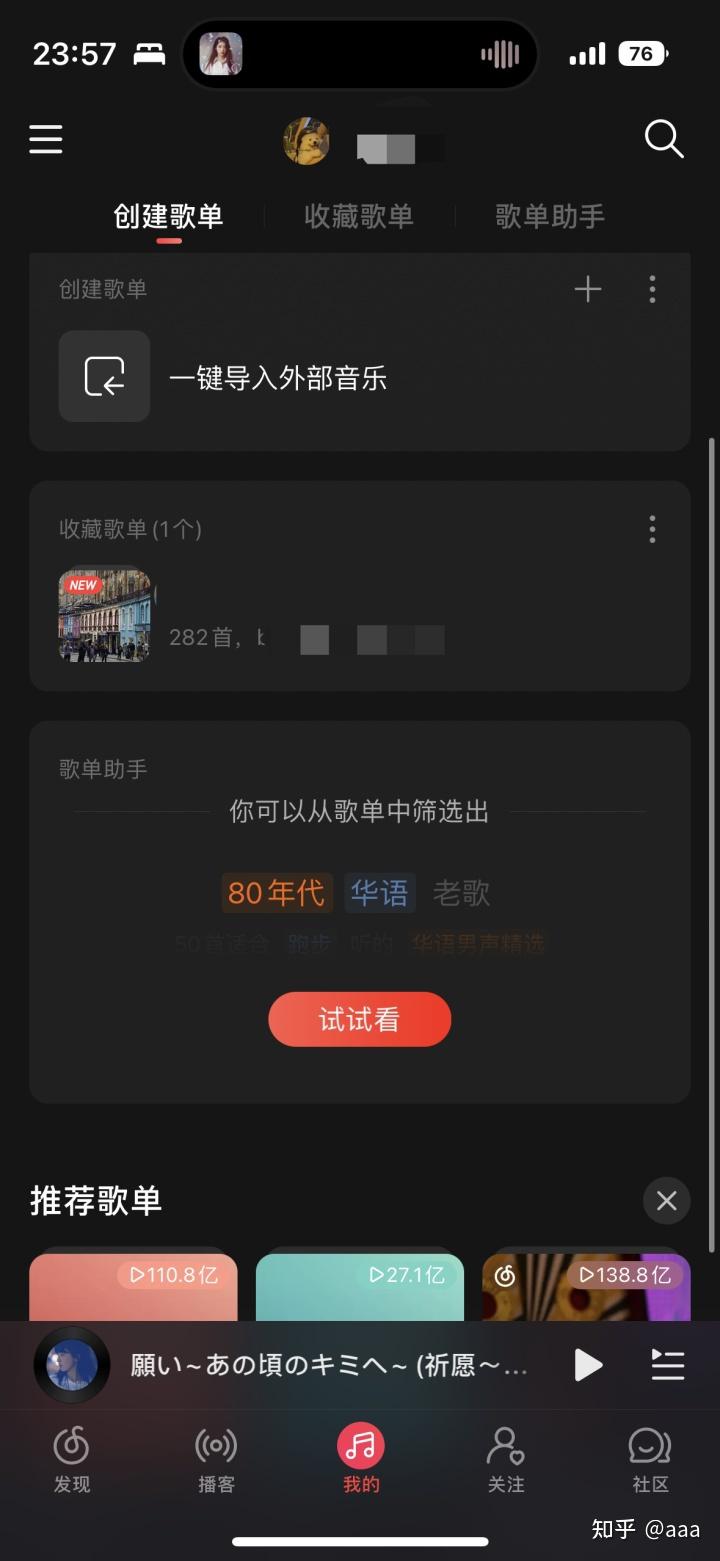Switch to the 歌单助手 tab
This screenshot has width=720, height=1561.
tap(549, 216)
